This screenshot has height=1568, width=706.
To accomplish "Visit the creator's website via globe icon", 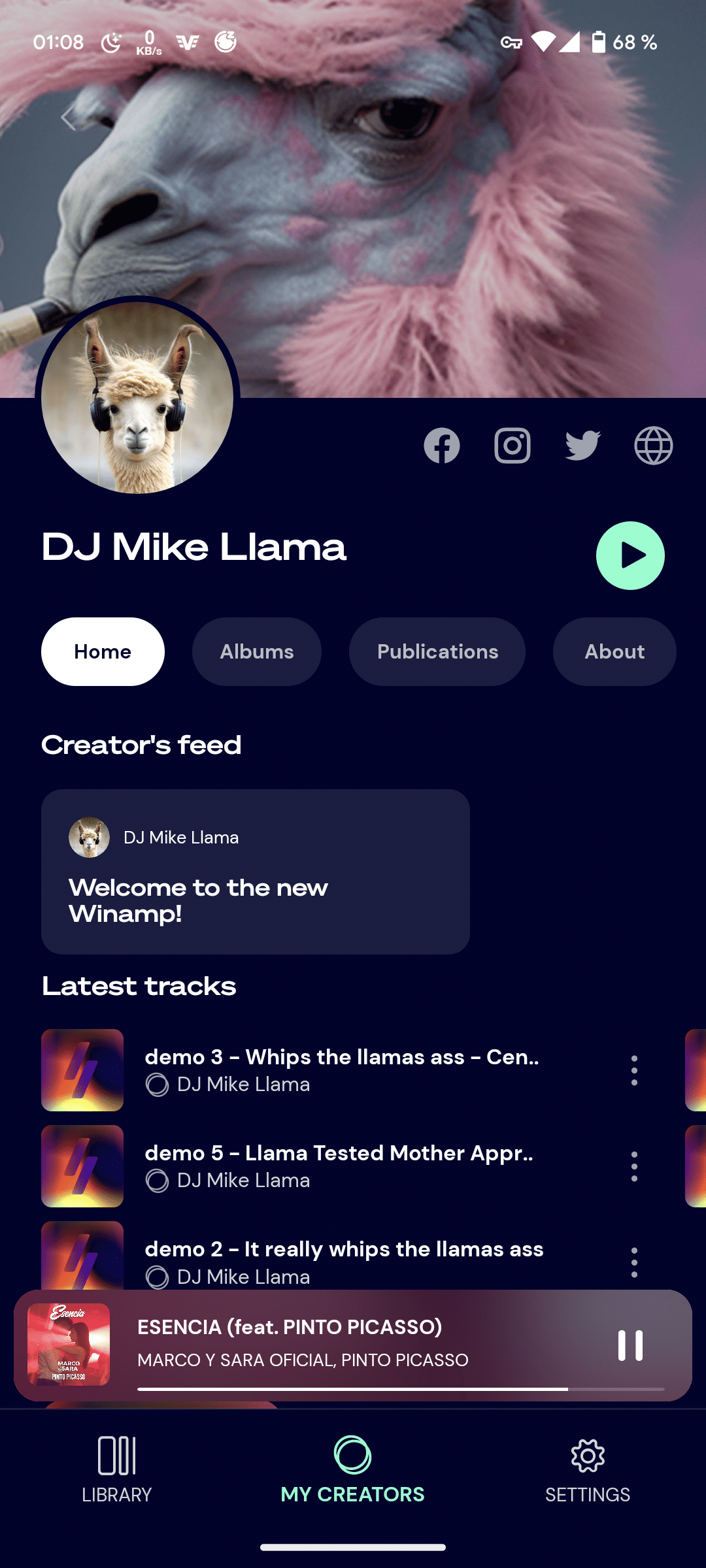I will (x=653, y=446).
